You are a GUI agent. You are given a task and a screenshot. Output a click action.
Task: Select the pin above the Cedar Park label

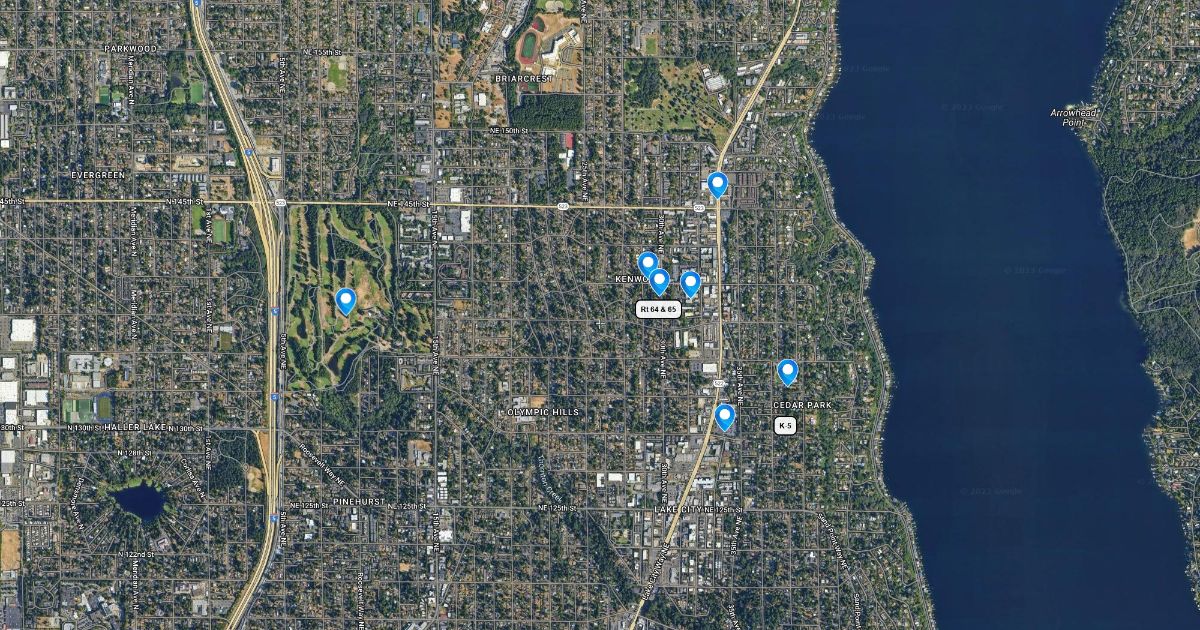point(787,372)
